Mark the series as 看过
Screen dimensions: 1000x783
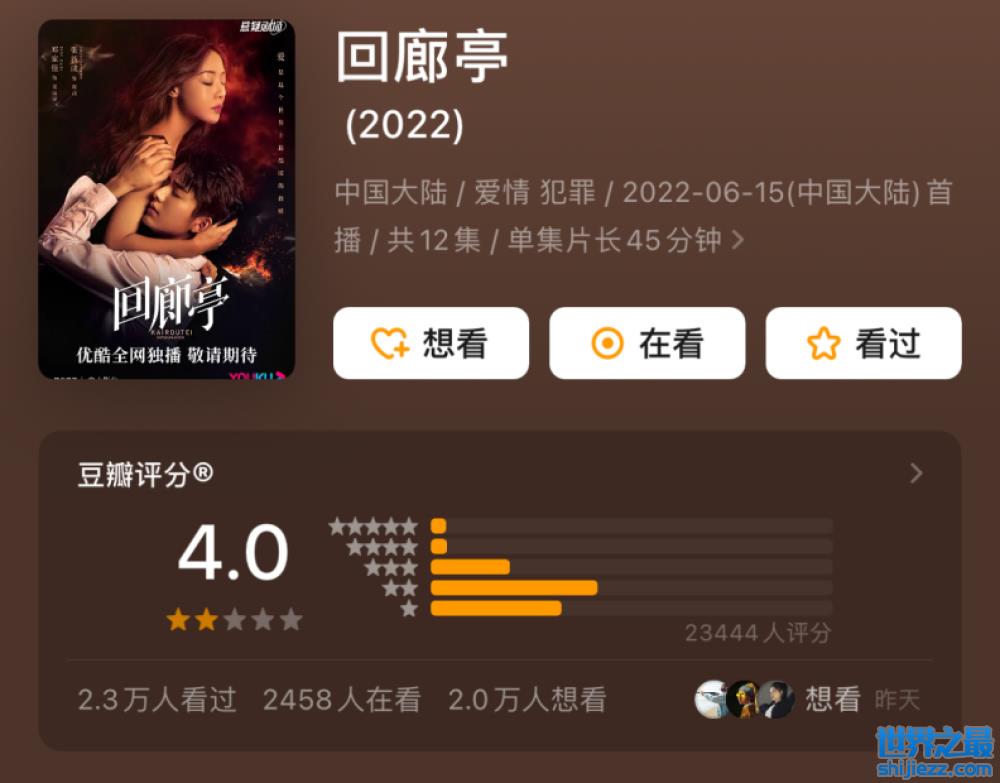pos(863,343)
